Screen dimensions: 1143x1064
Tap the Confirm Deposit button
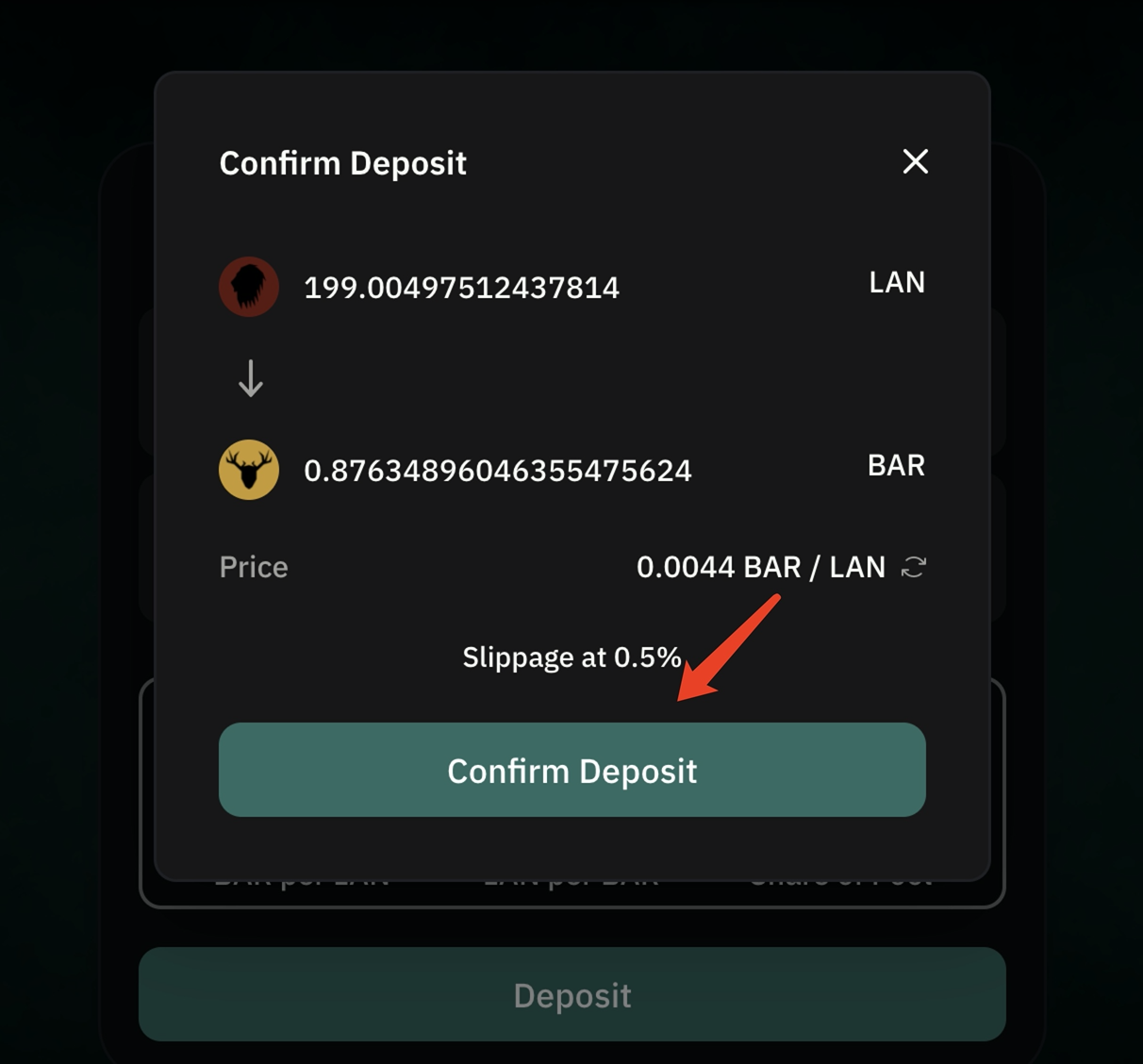click(x=571, y=770)
